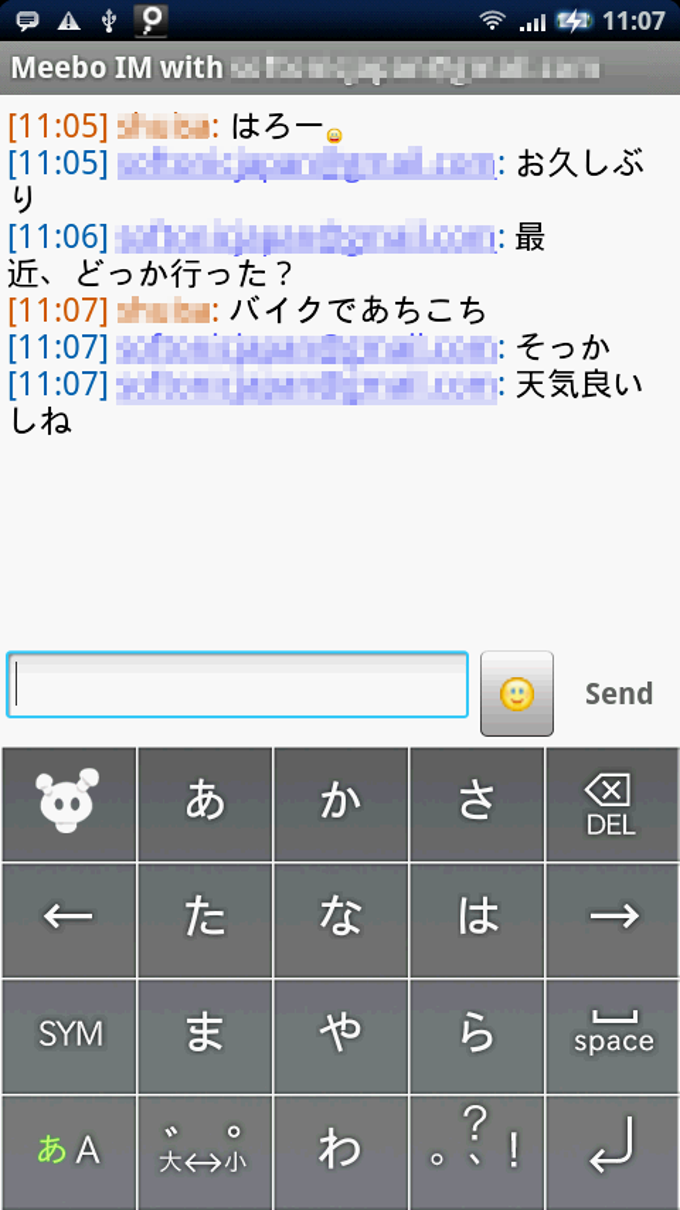Move cursor right with arrow key

point(612,920)
